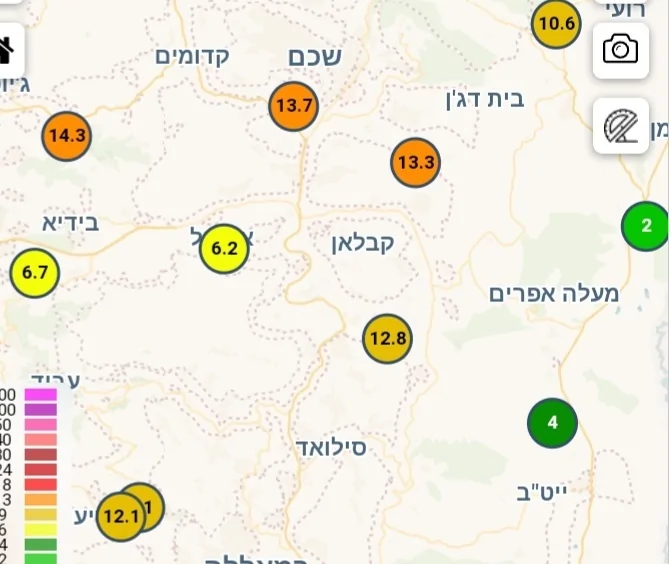
Task: Open the 6.7 yellow marker
Action: point(34,272)
